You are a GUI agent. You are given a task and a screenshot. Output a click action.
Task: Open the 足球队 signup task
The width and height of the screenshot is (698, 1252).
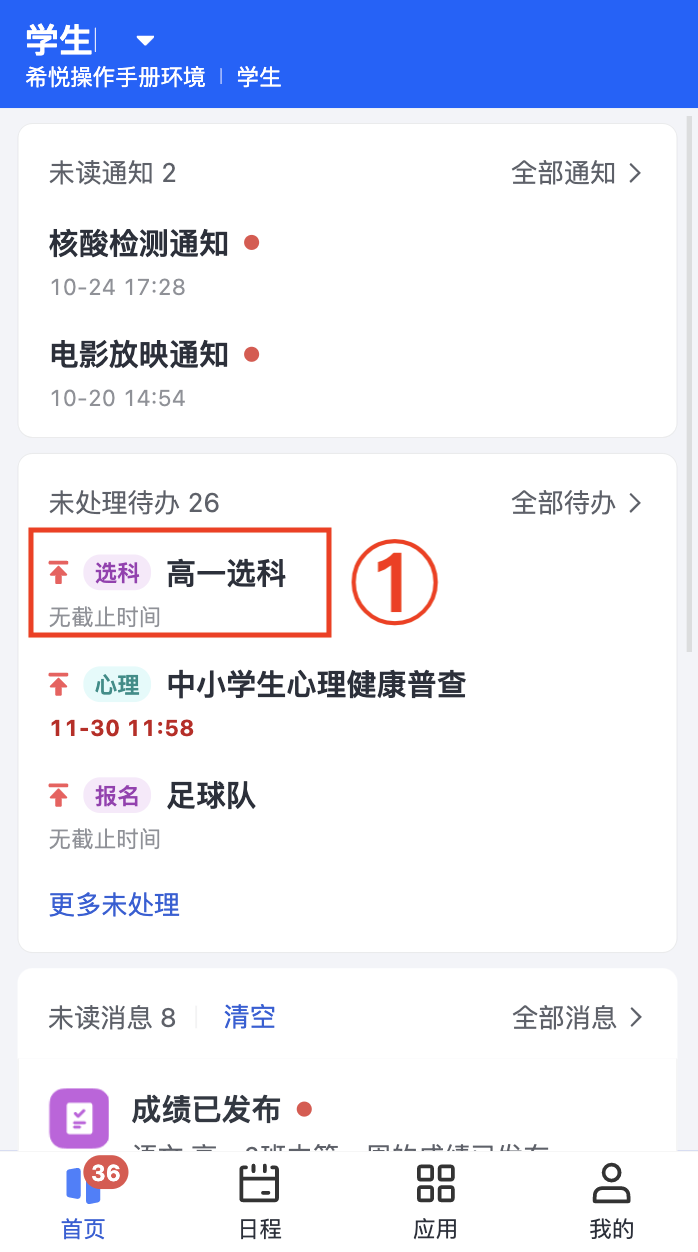pos(210,795)
